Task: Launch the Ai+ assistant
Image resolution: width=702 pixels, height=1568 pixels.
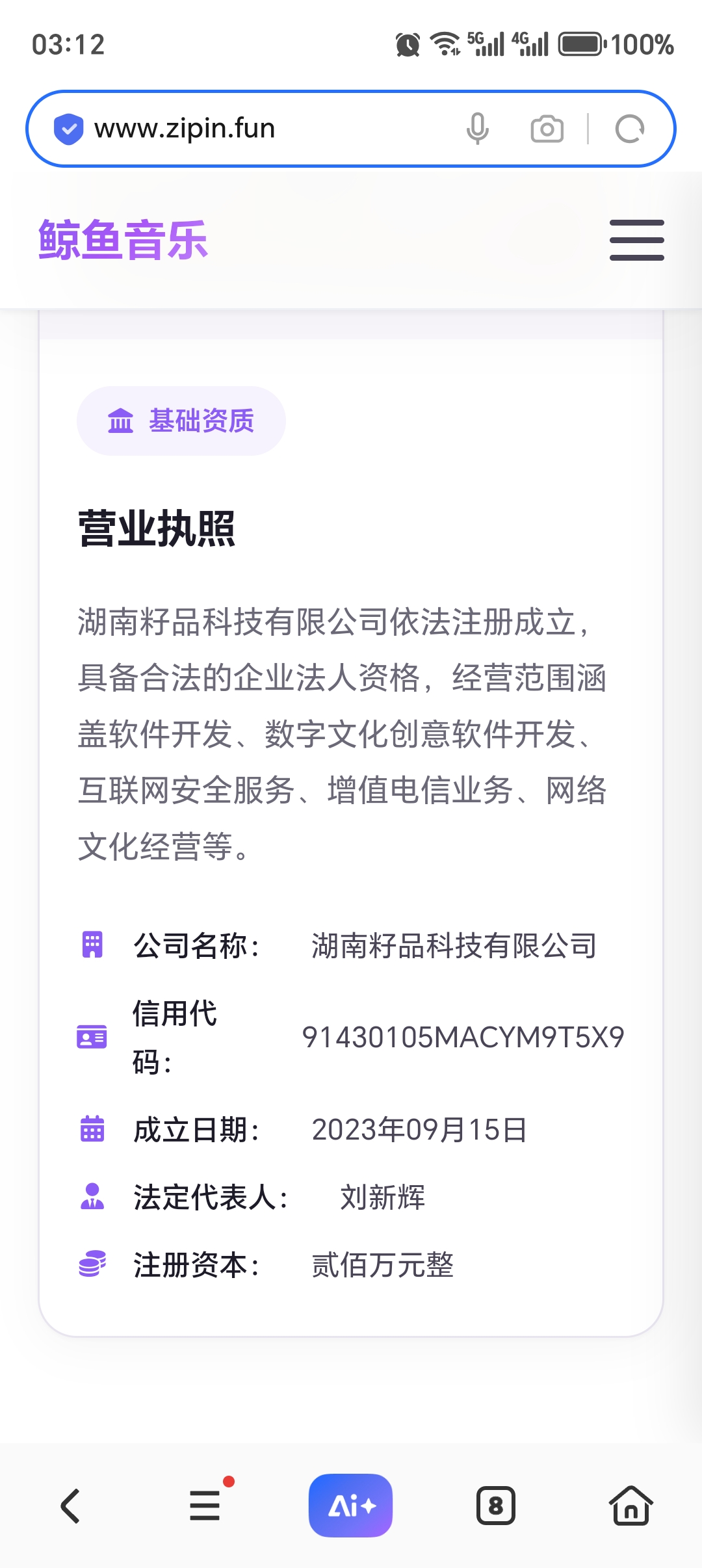Action: click(x=350, y=1506)
